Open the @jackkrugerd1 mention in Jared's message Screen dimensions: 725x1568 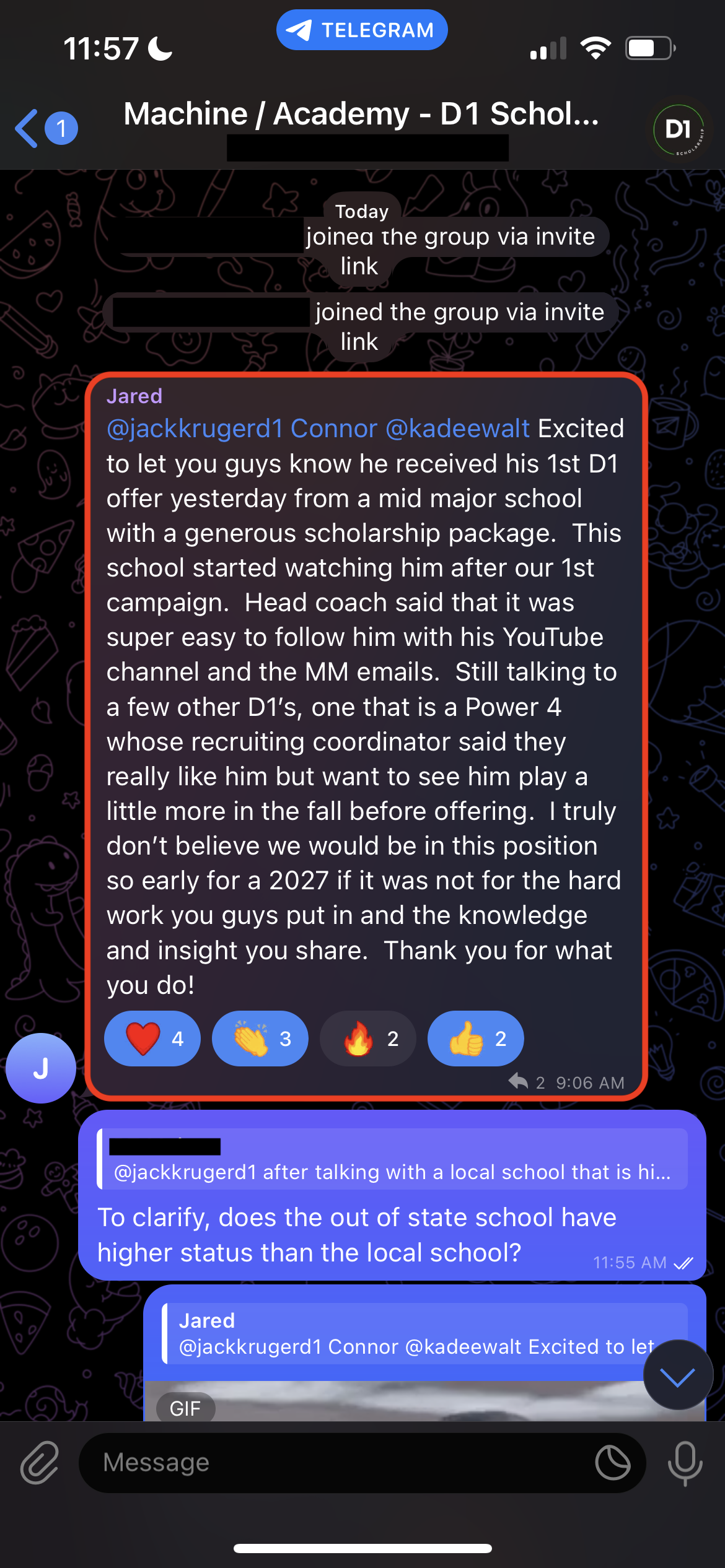click(195, 429)
